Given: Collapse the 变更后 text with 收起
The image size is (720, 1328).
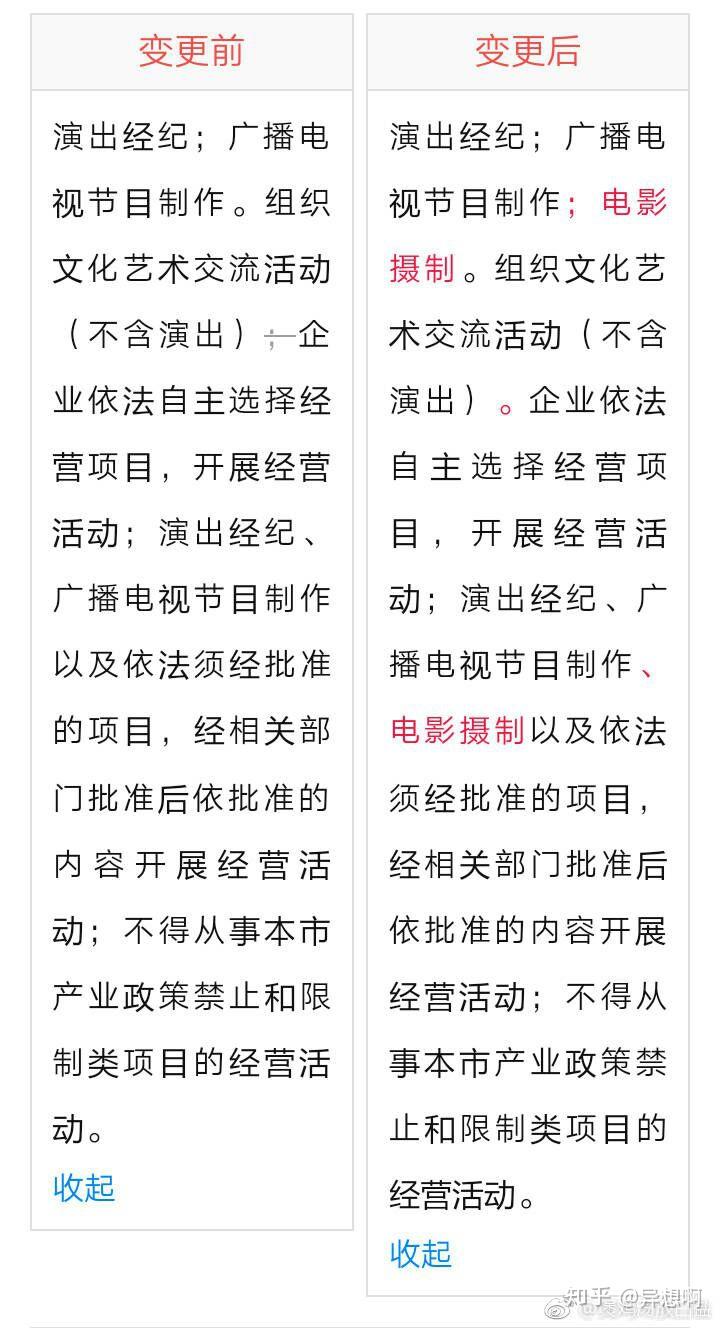Looking at the screenshot, I should (421, 1253).
